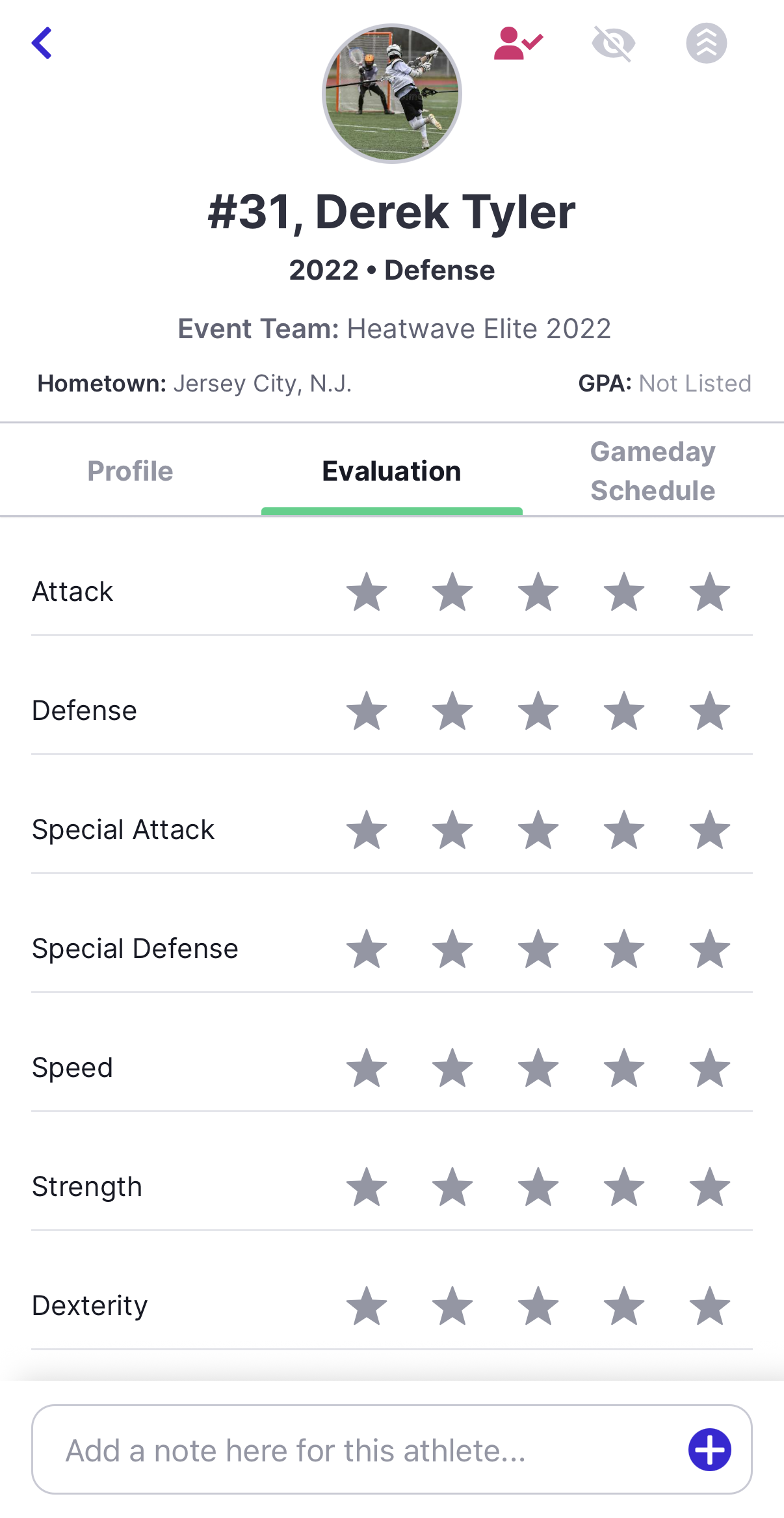Rate Special Defense two stars
784x1518 pixels.
(452, 949)
